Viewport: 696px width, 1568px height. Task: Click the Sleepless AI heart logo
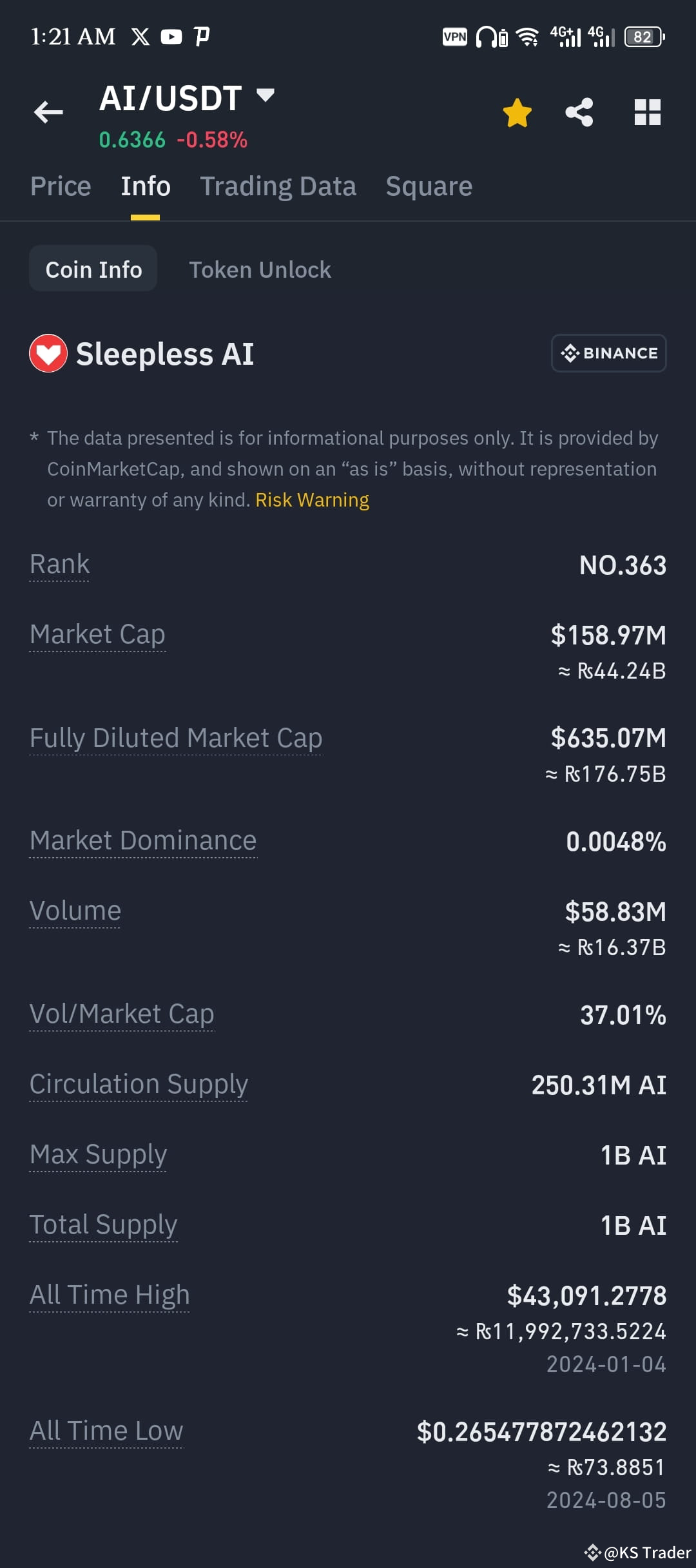click(x=49, y=353)
